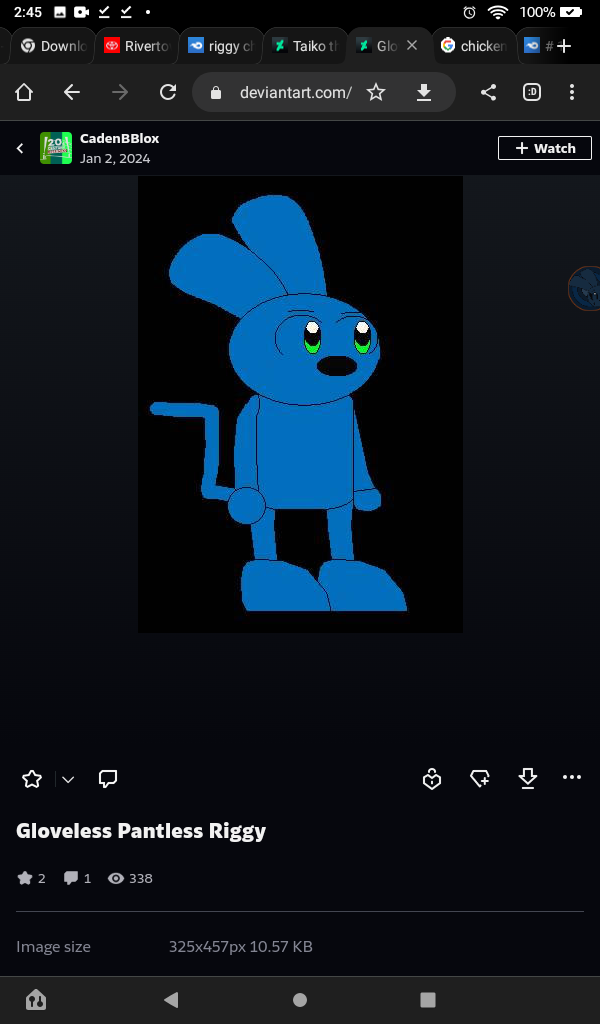
Task: Award a badge to this deviation
Action: click(x=432, y=779)
